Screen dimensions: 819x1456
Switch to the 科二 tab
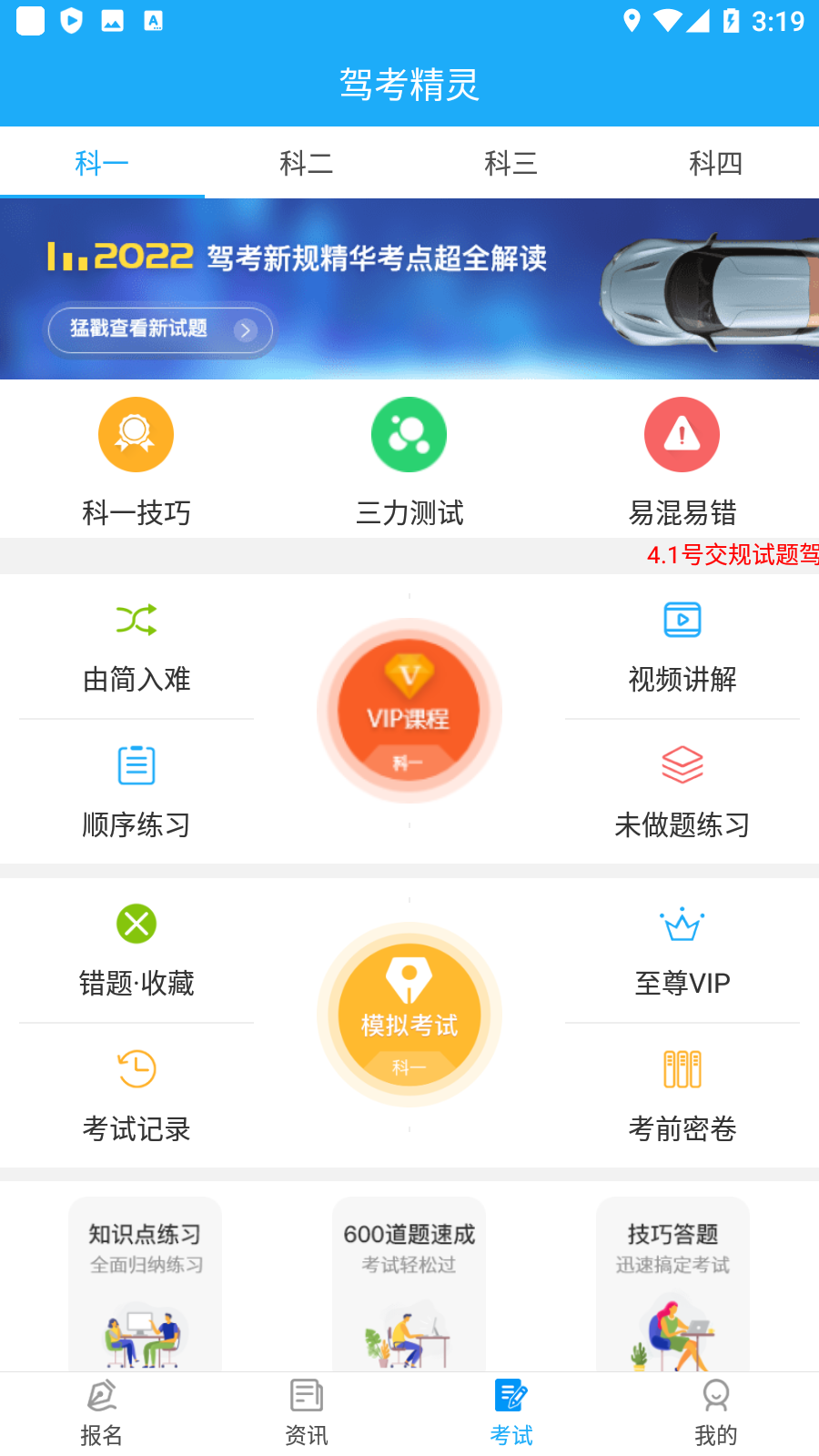[x=307, y=163]
